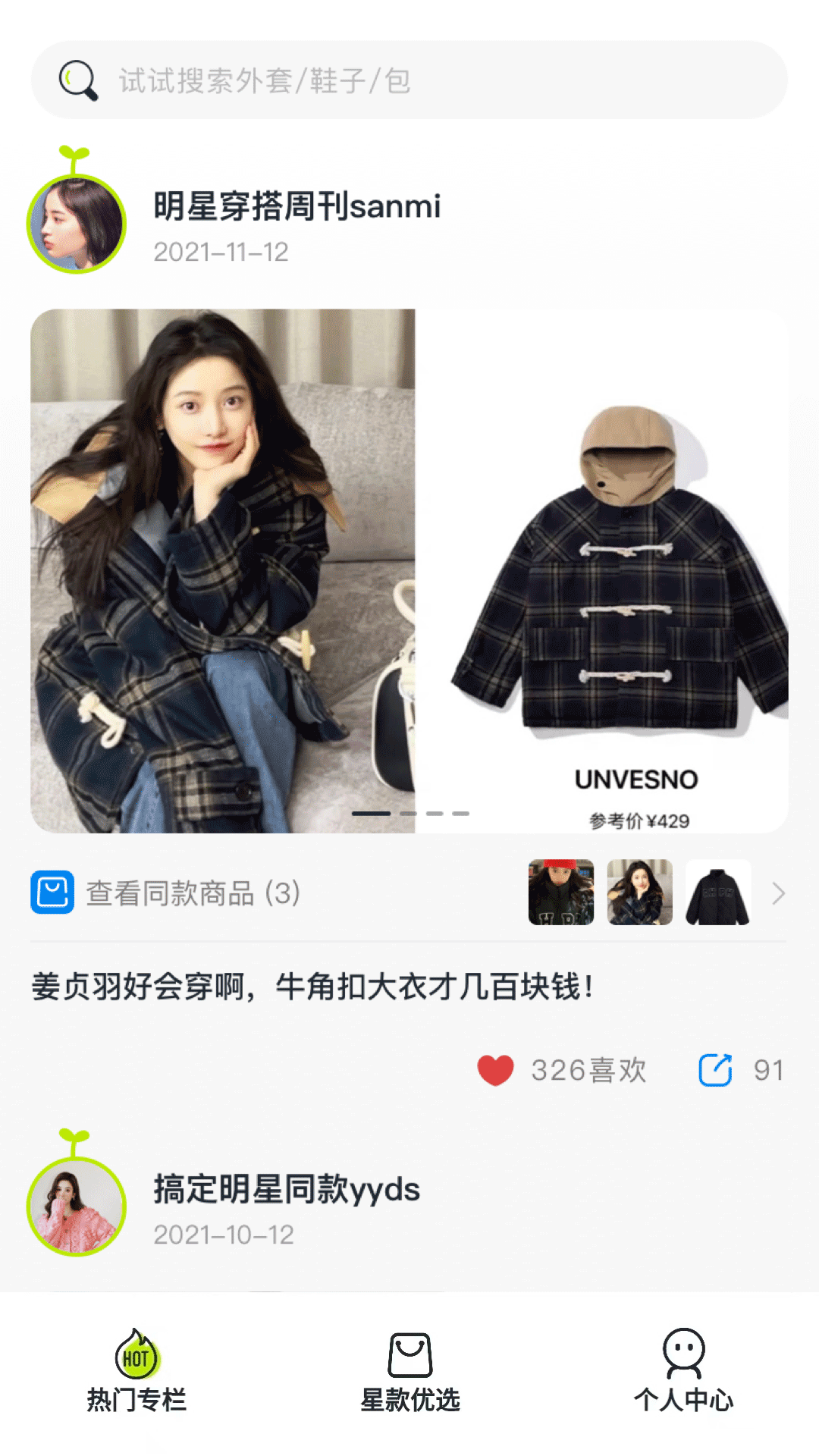The width and height of the screenshot is (819, 1456).
Task: Switch to the 星款优选 tab
Action: click(x=409, y=1371)
